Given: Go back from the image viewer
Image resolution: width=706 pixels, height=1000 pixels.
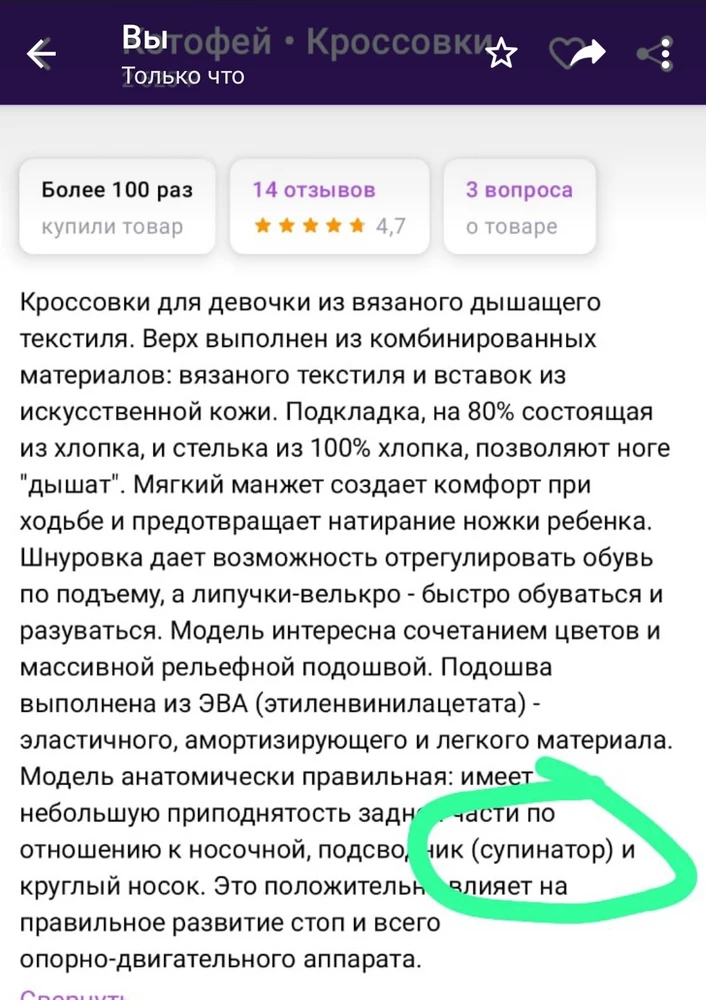Looking at the screenshot, I should coord(42,55).
